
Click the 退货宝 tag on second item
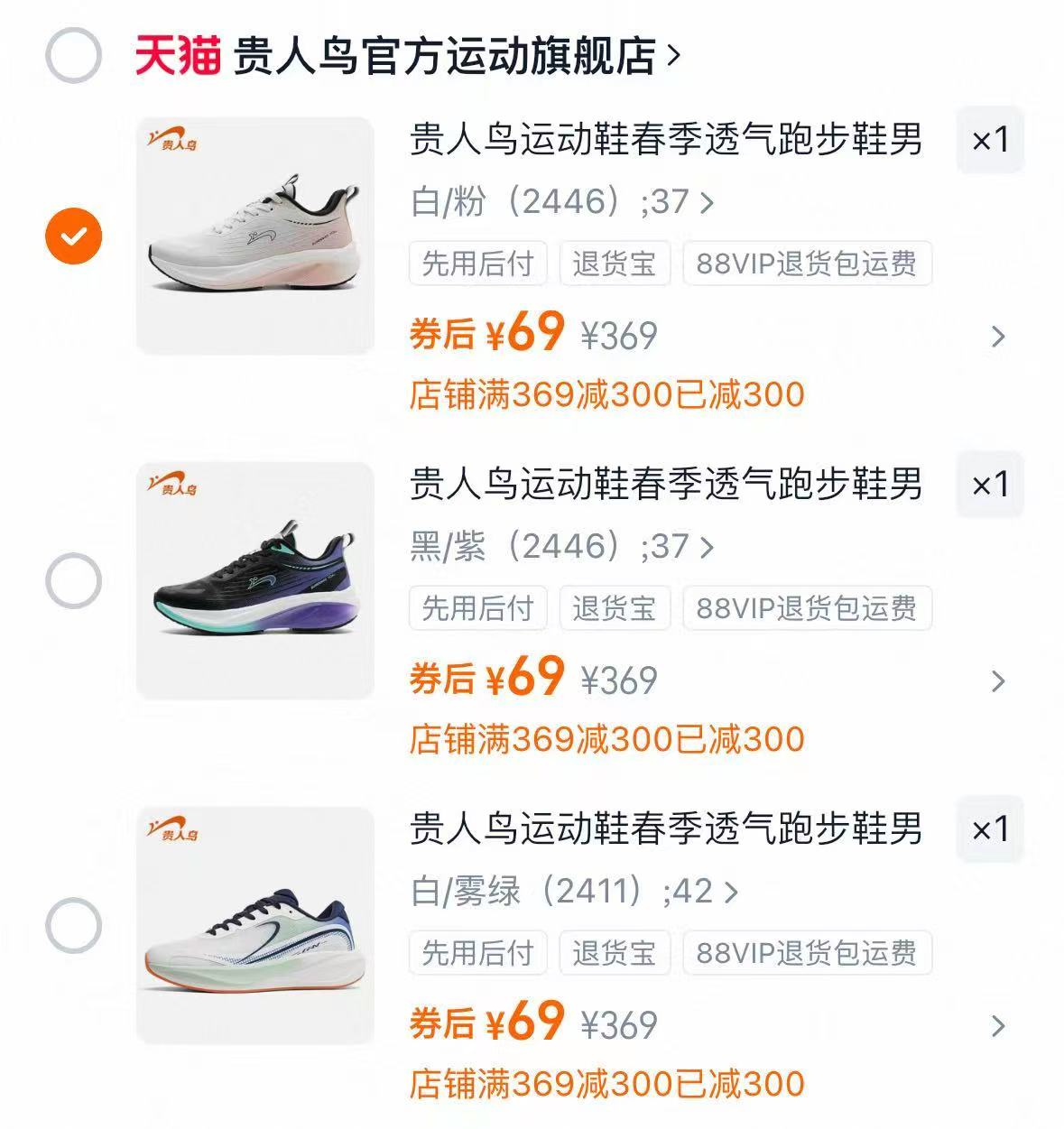pos(615,607)
